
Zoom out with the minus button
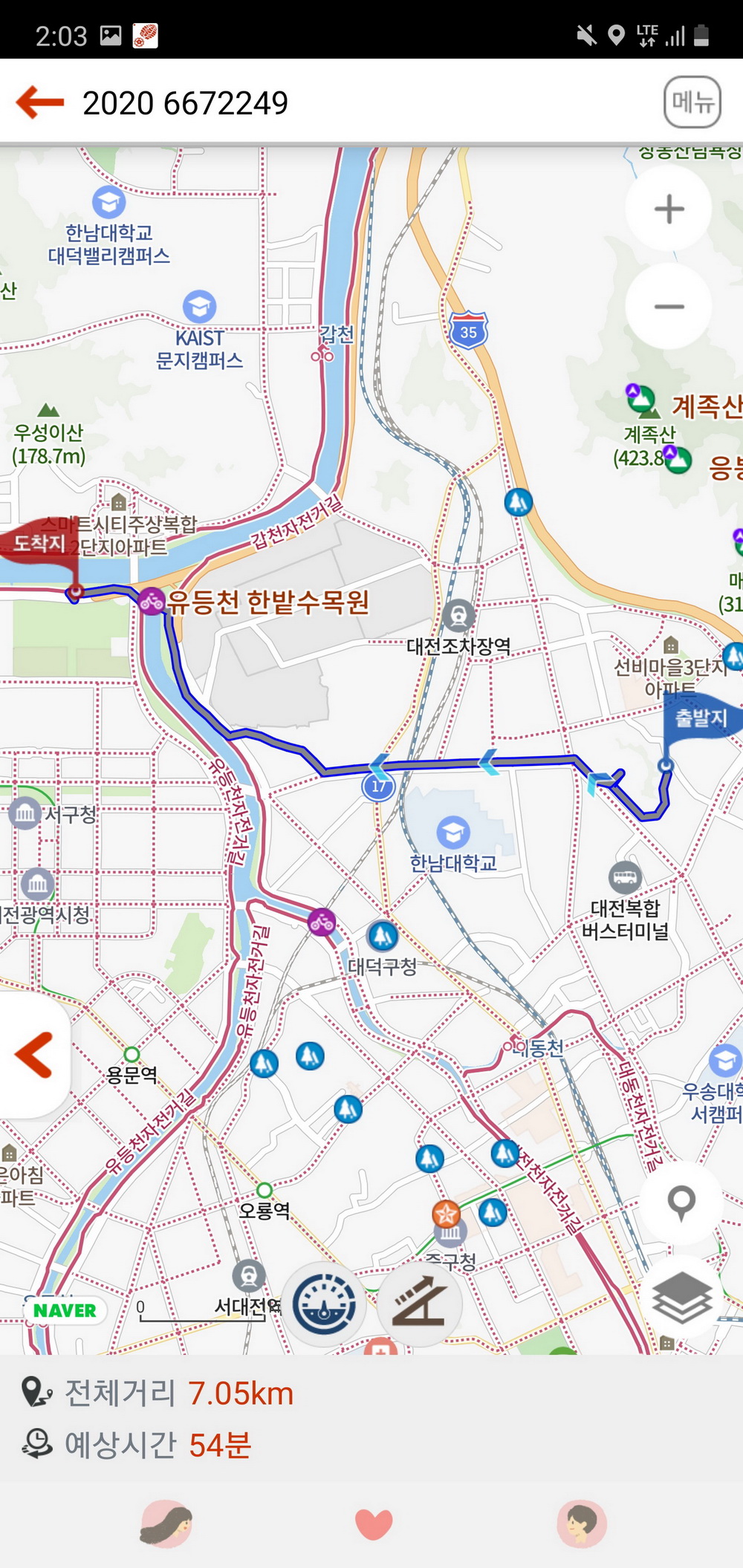pyautogui.click(x=669, y=306)
